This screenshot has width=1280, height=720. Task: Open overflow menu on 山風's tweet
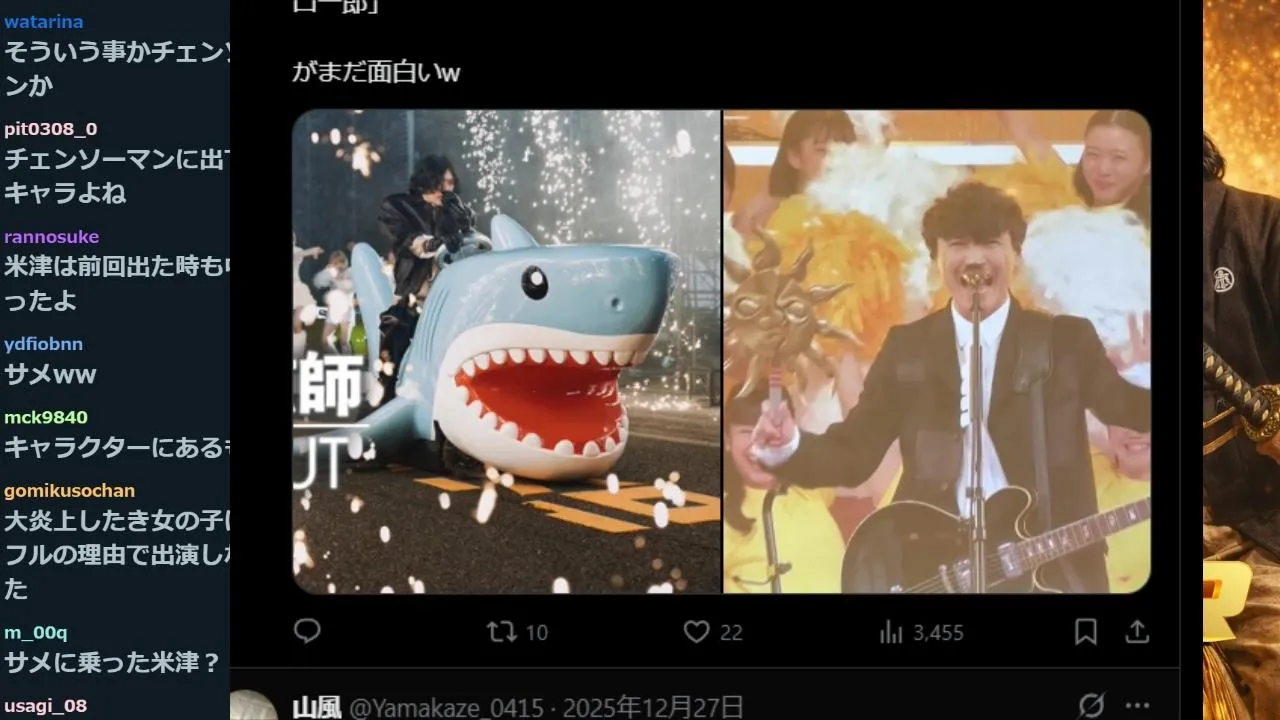(x=1137, y=705)
